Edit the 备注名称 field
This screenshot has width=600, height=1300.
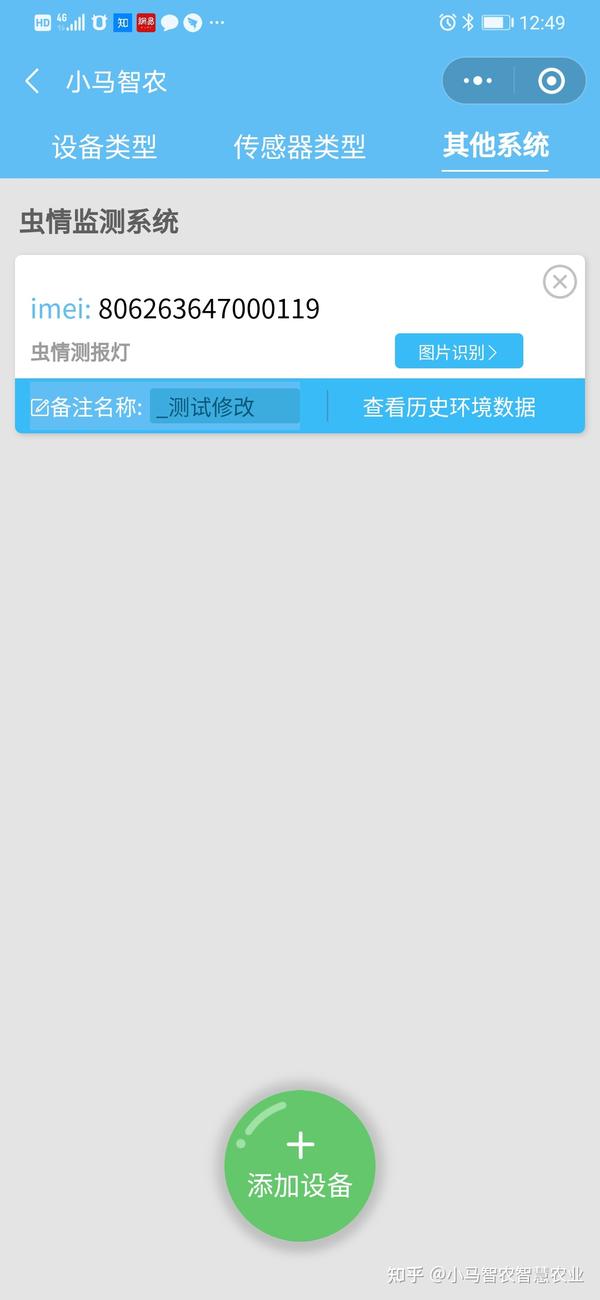click(224, 407)
